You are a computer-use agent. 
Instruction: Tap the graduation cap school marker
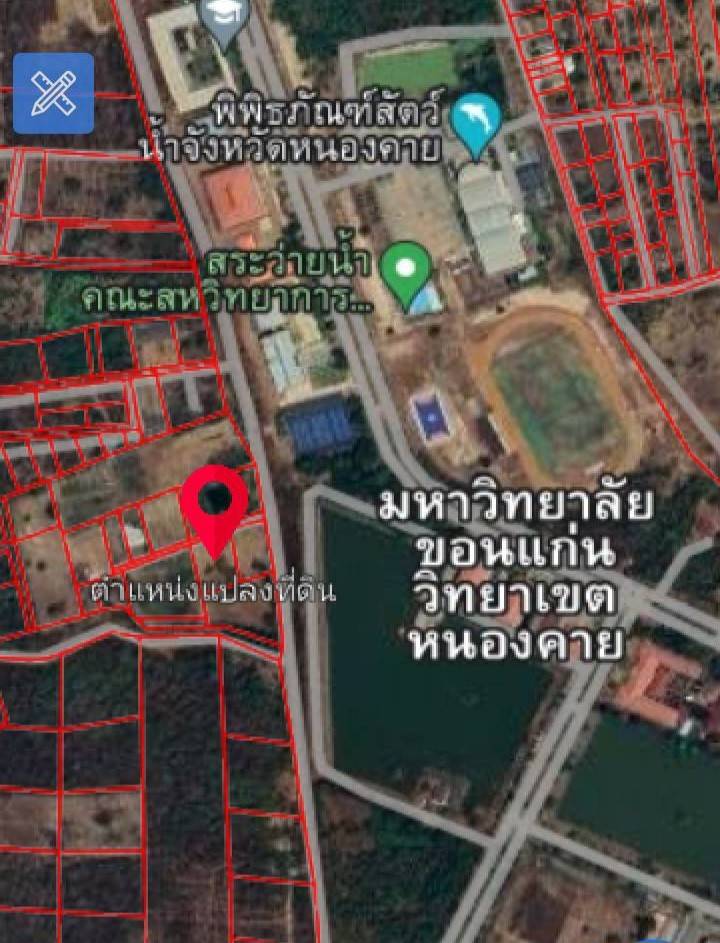[220, 18]
